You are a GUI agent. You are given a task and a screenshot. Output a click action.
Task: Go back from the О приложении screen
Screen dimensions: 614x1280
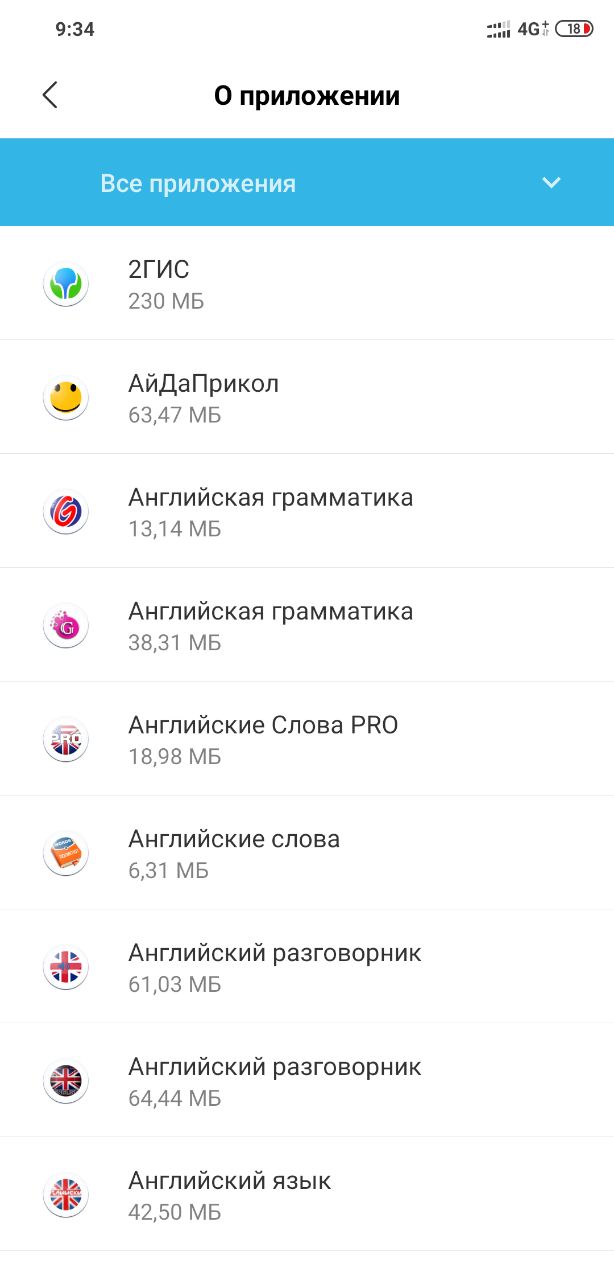(x=50, y=96)
